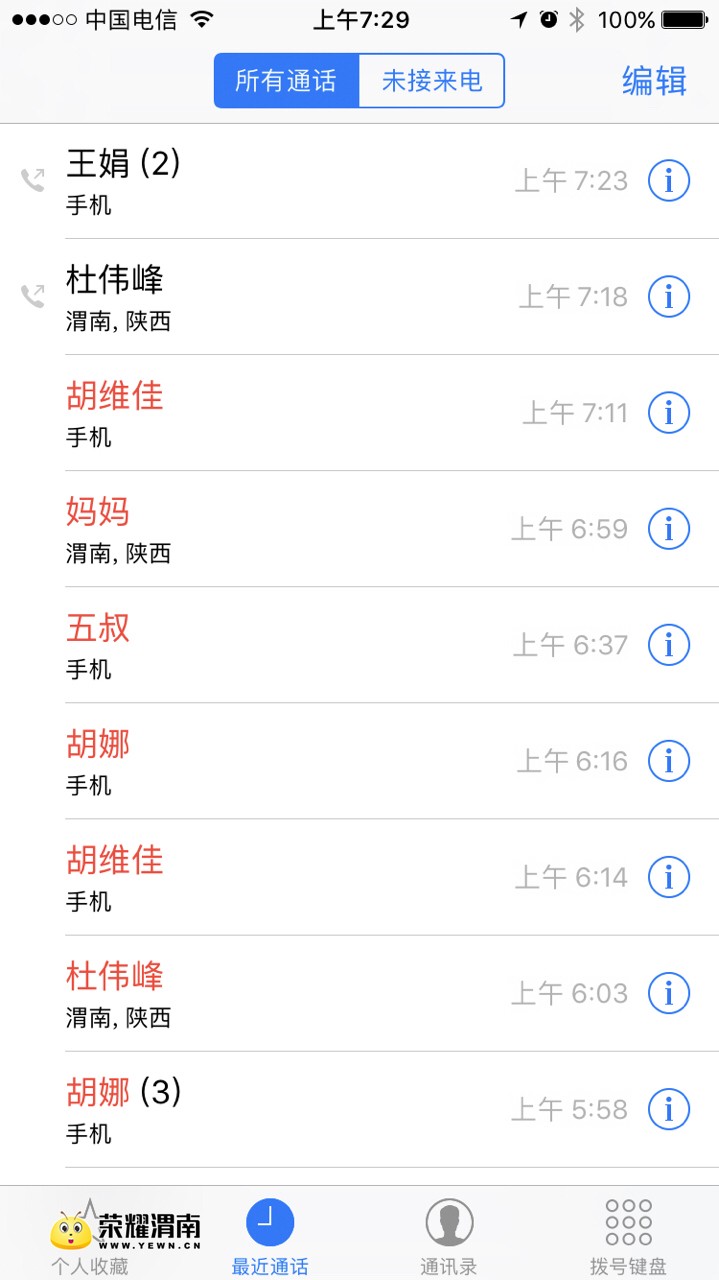Go to the 个人收藏 favorites tab
Screen dimensions: 719x1280
(x=90, y=1236)
